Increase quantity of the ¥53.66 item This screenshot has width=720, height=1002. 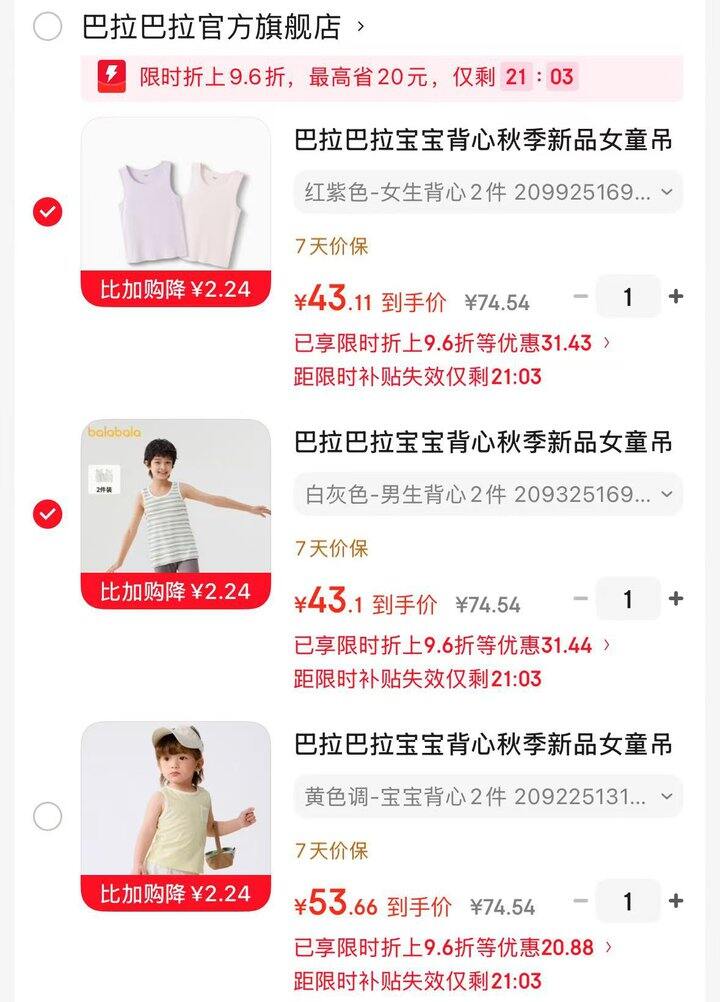coord(676,901)
